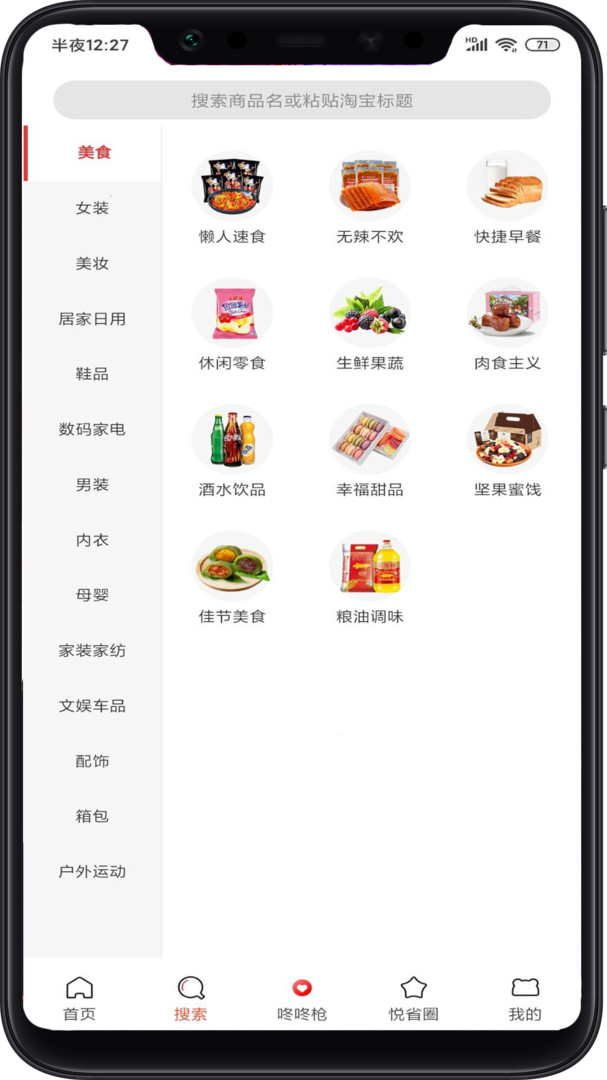
Task: Open the 咚咚枪 tab
Action: [302, 998]
